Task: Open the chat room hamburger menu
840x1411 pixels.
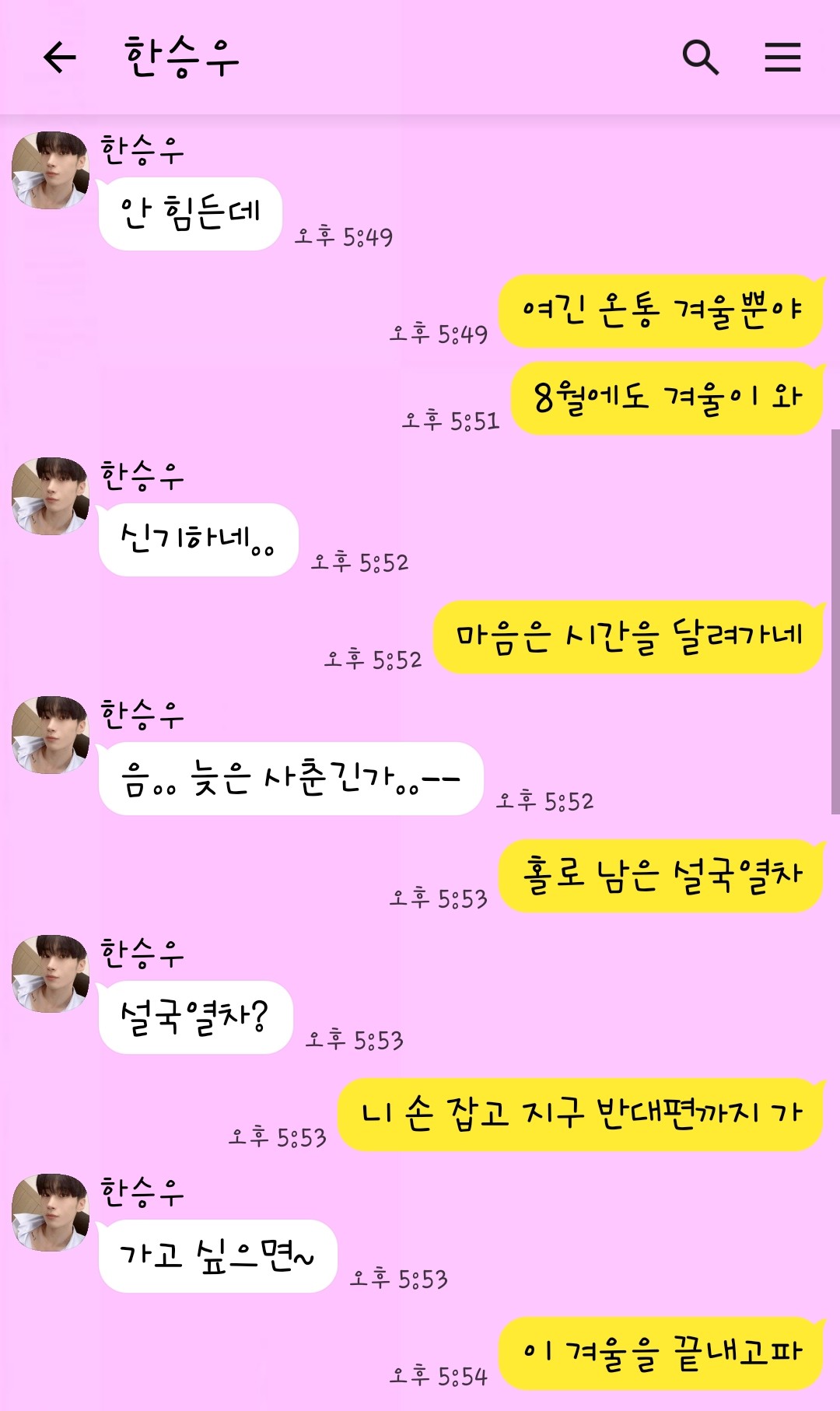Action: tap(782, 58)
